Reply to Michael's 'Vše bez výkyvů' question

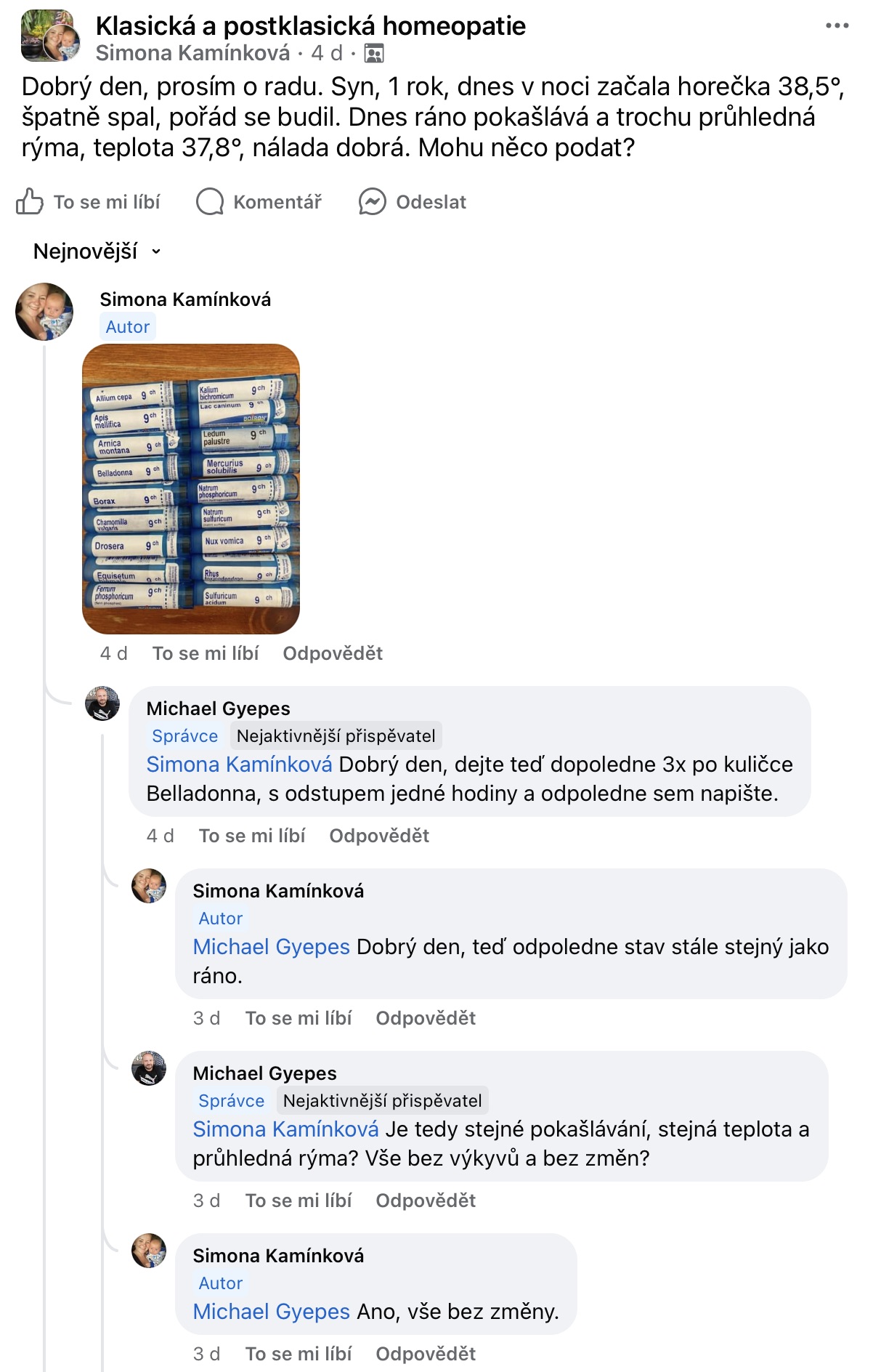click(x=426, y=1200)
